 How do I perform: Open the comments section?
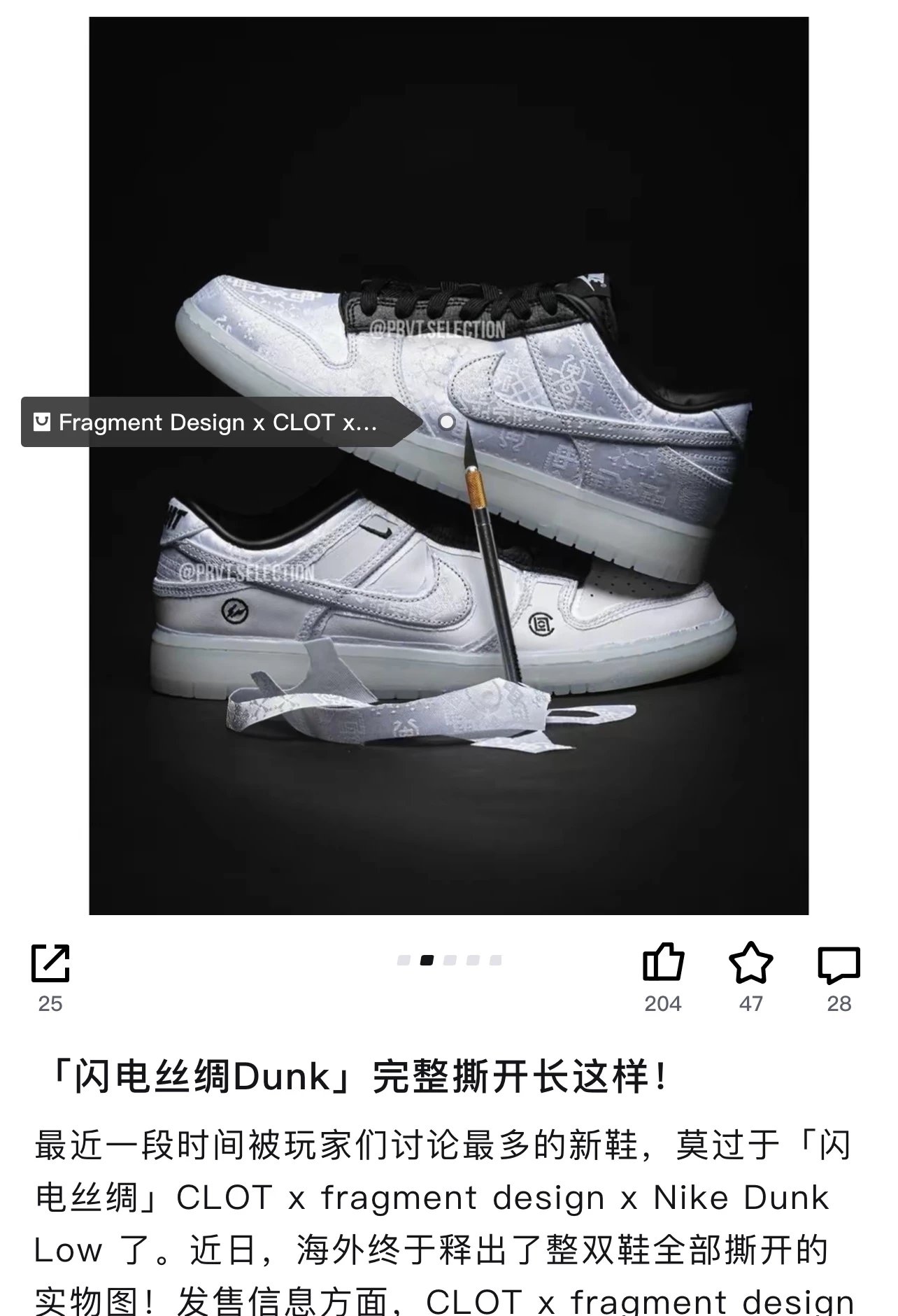(x=839, y=965)
